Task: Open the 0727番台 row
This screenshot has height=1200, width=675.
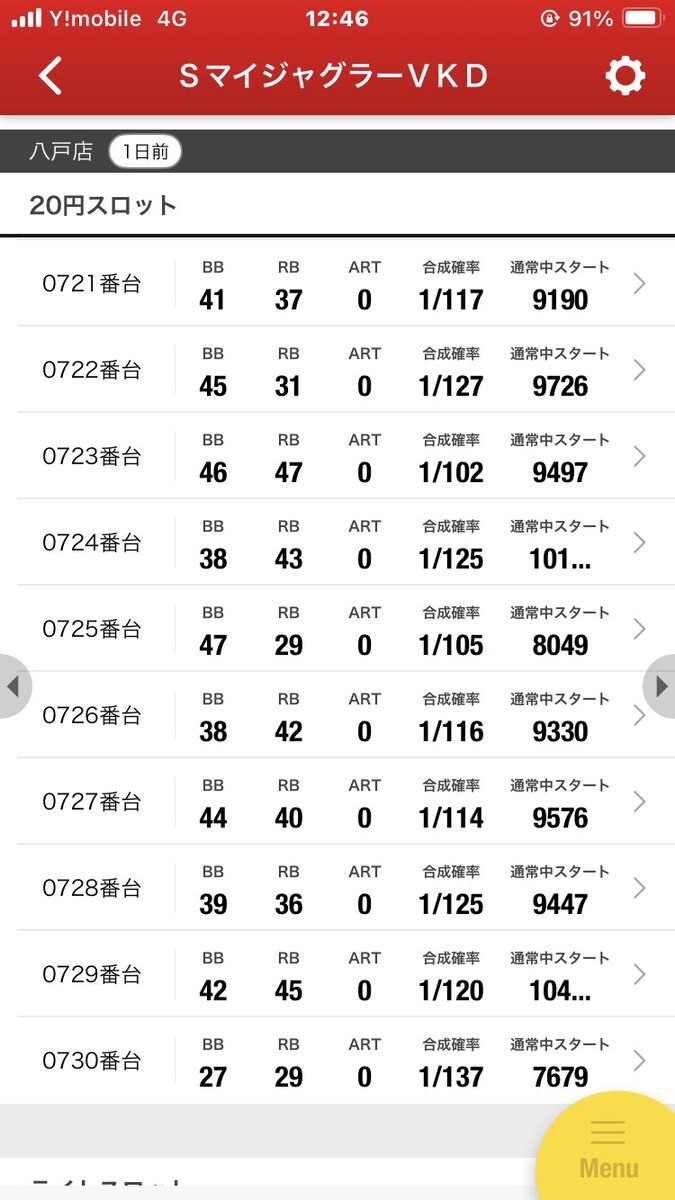Action: tap(337, 802)
